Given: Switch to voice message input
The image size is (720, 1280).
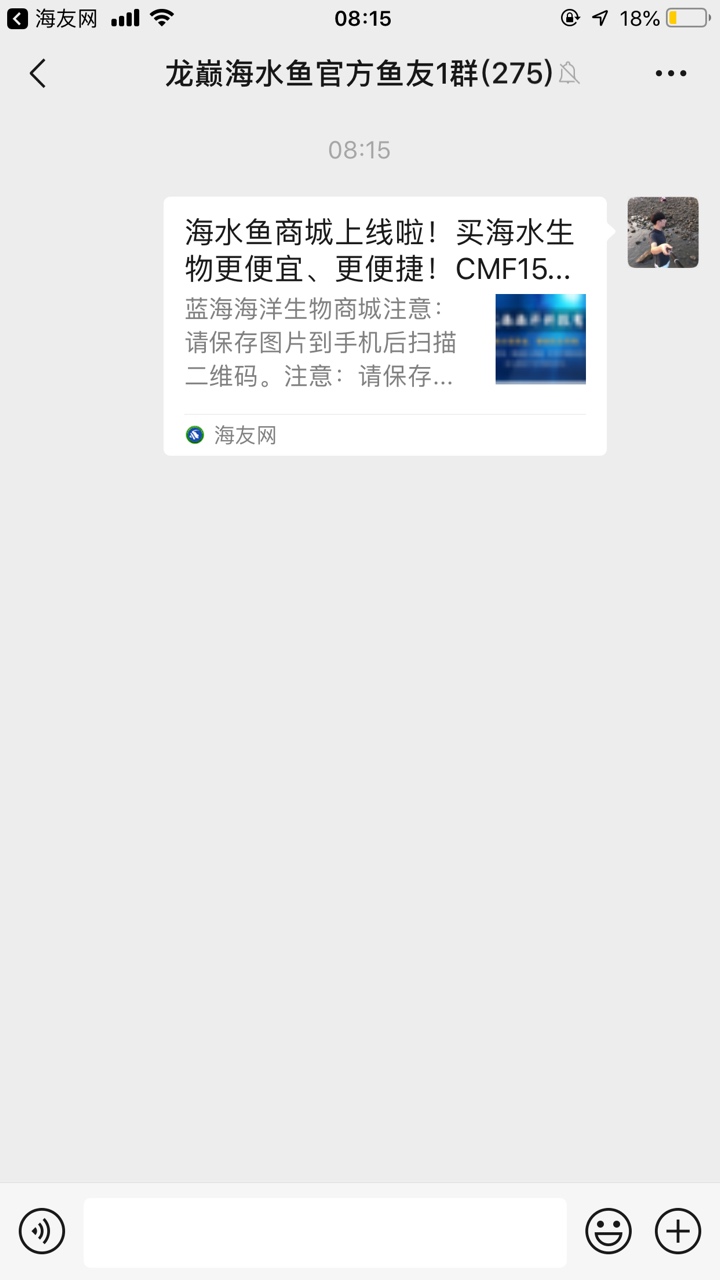Looking at the screenshot, I should tap(42, 1230).
